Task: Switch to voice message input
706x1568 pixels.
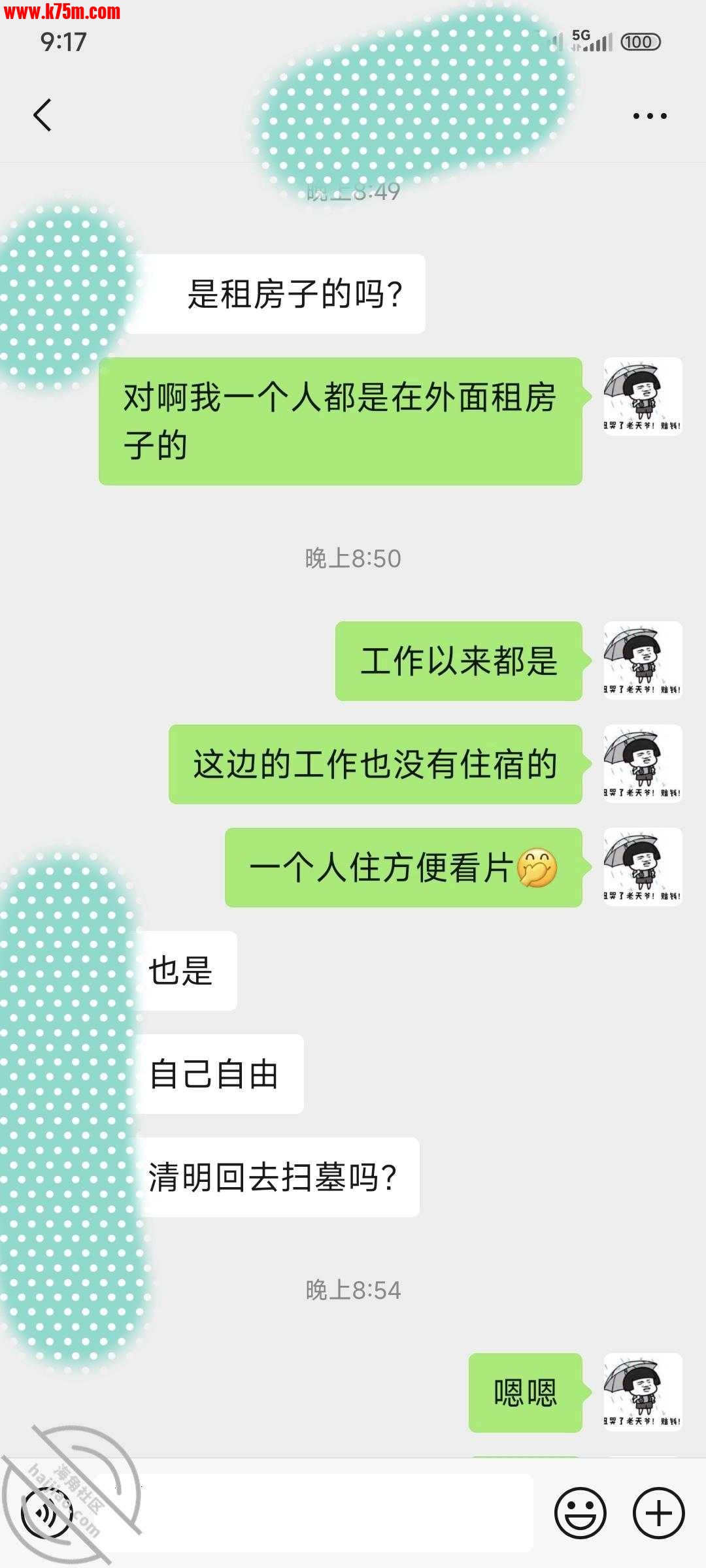Action: [47, 1513]
